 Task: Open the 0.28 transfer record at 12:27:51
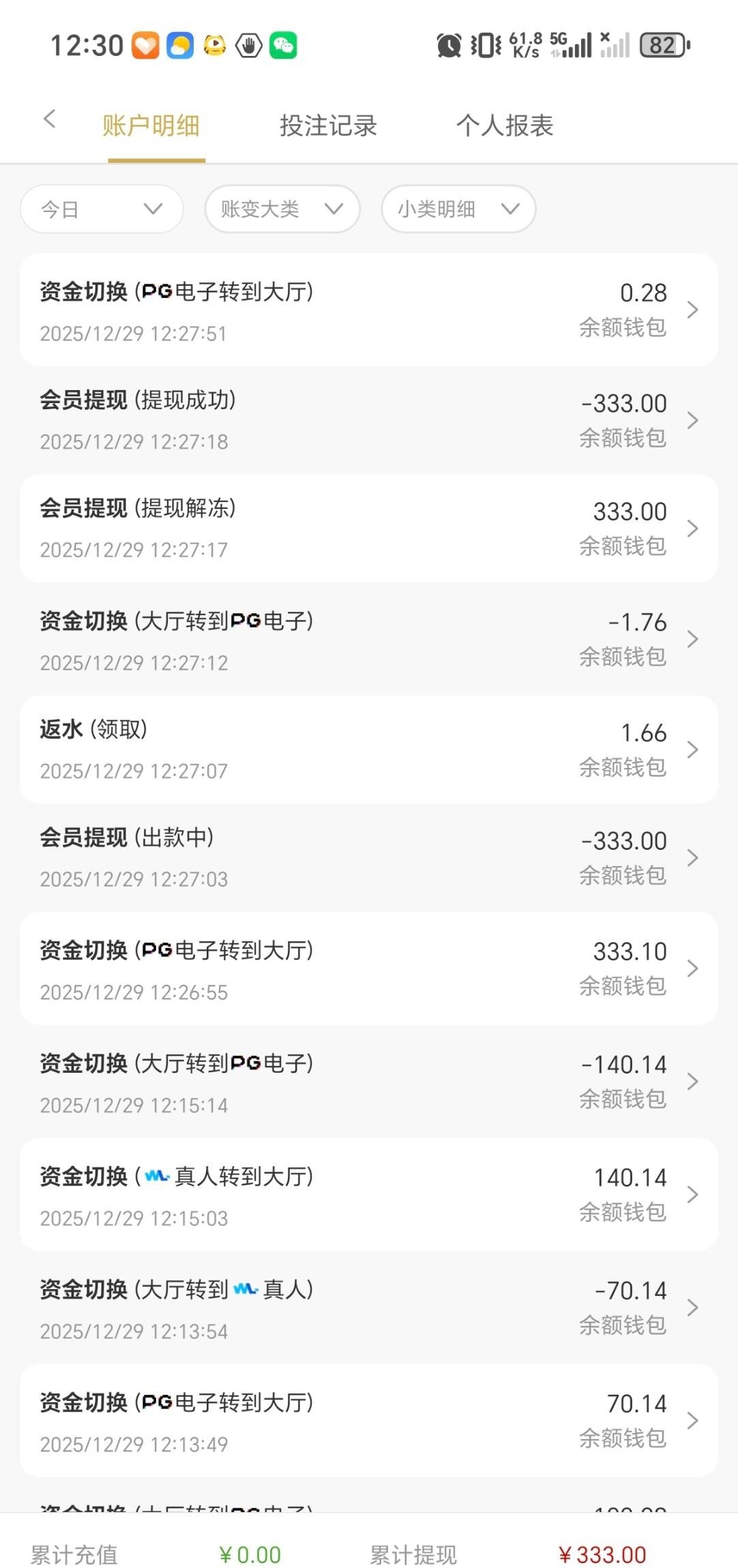pos(368,310)
